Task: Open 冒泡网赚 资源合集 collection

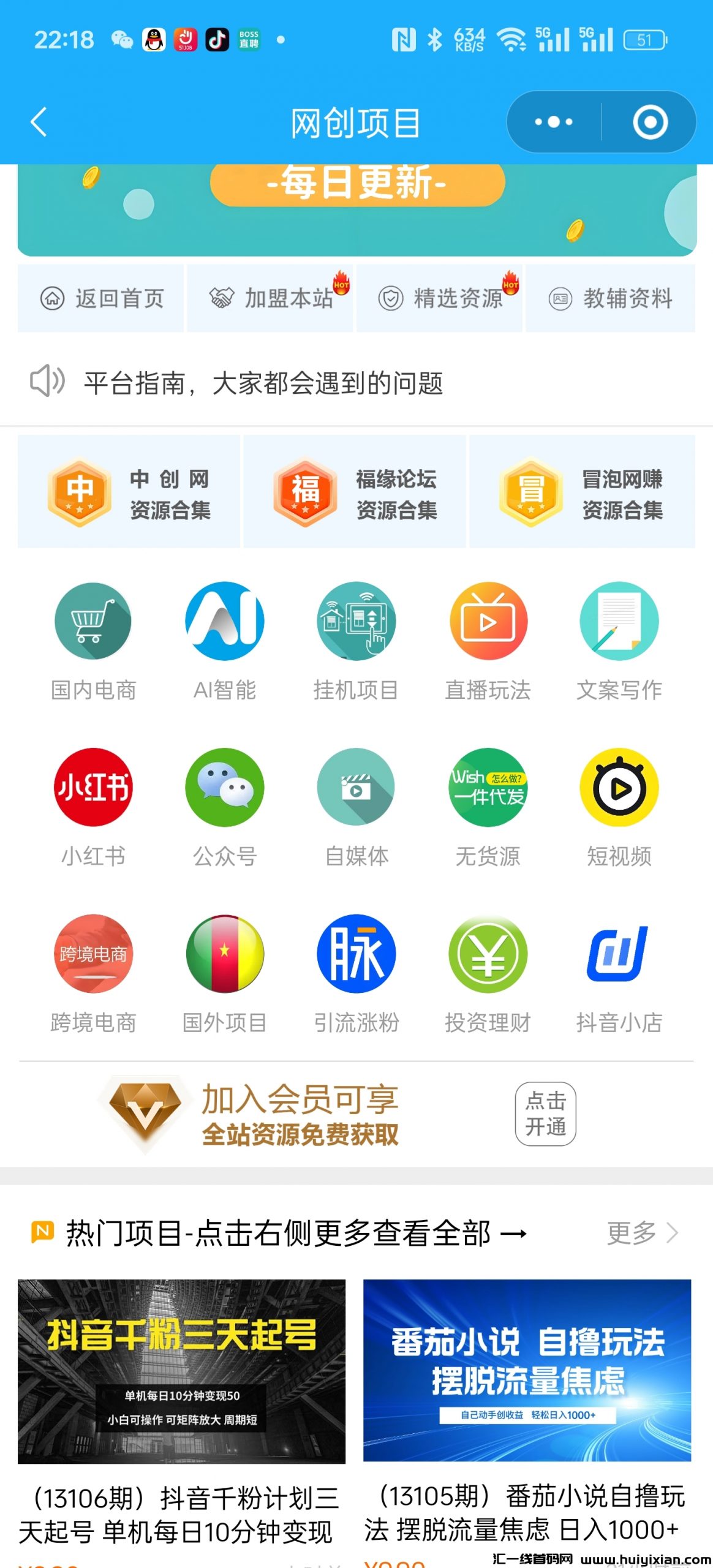Action: point(581,492)
